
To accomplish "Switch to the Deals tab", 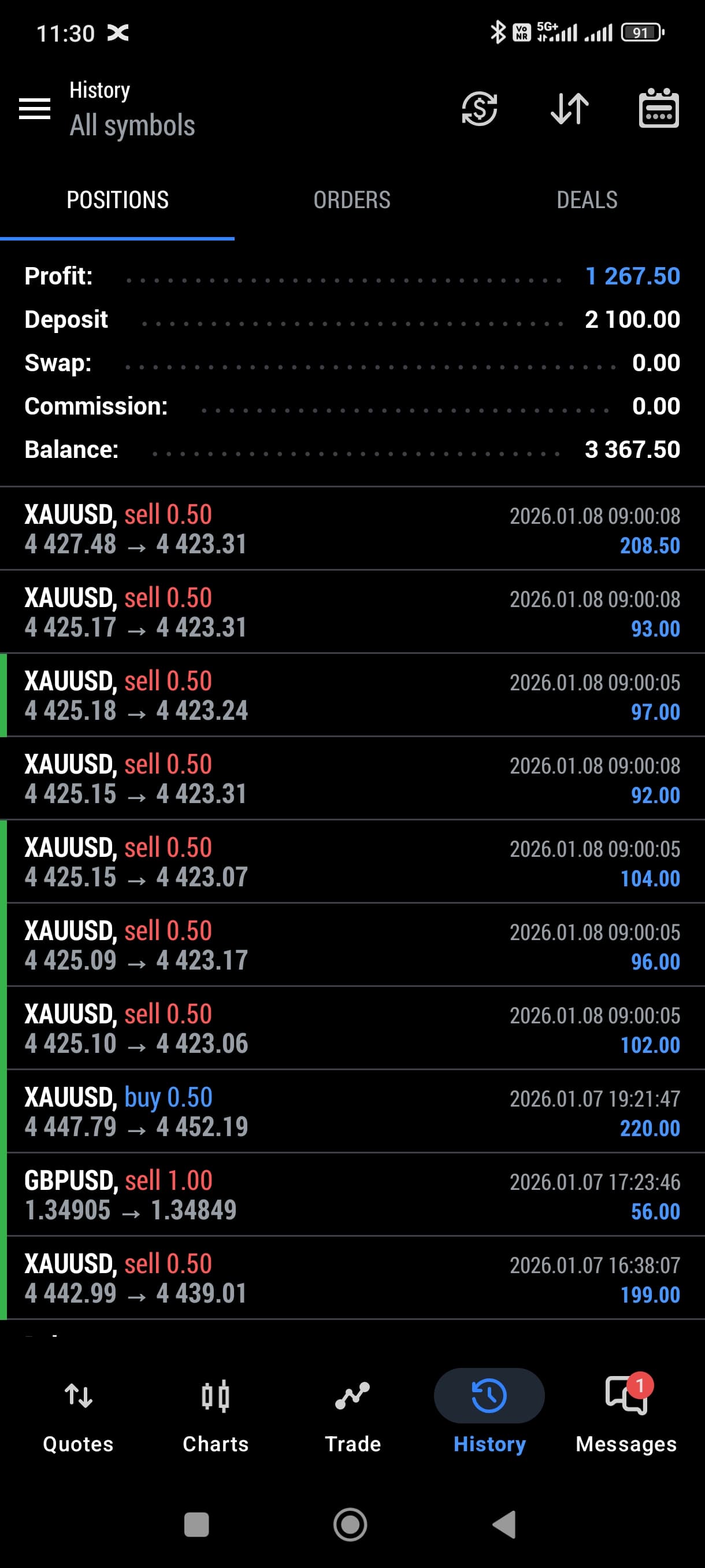I will tap(587, 200).
